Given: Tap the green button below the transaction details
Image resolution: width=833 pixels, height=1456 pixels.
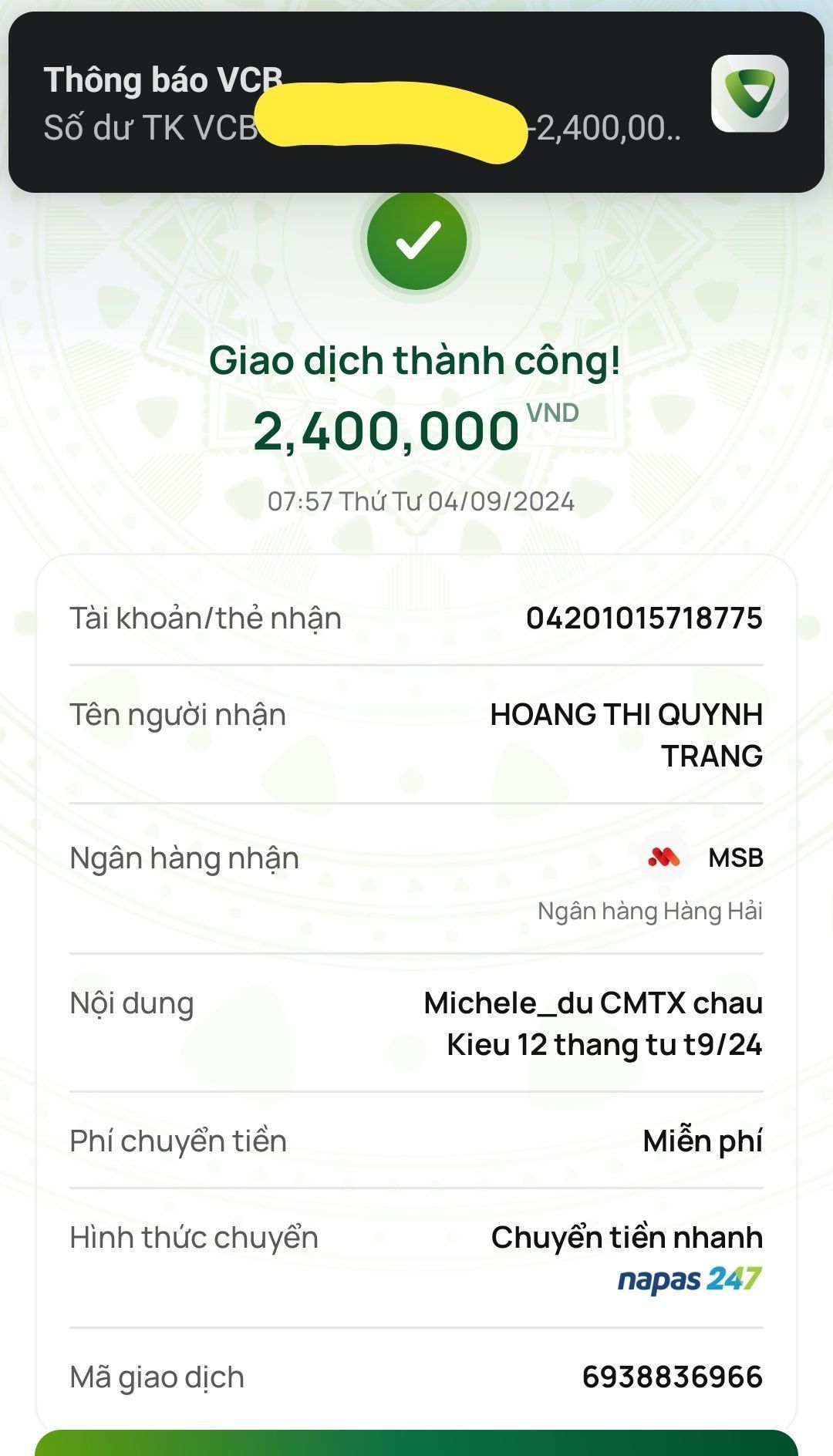Looking at the screenshot, I should click(416, 1443).
